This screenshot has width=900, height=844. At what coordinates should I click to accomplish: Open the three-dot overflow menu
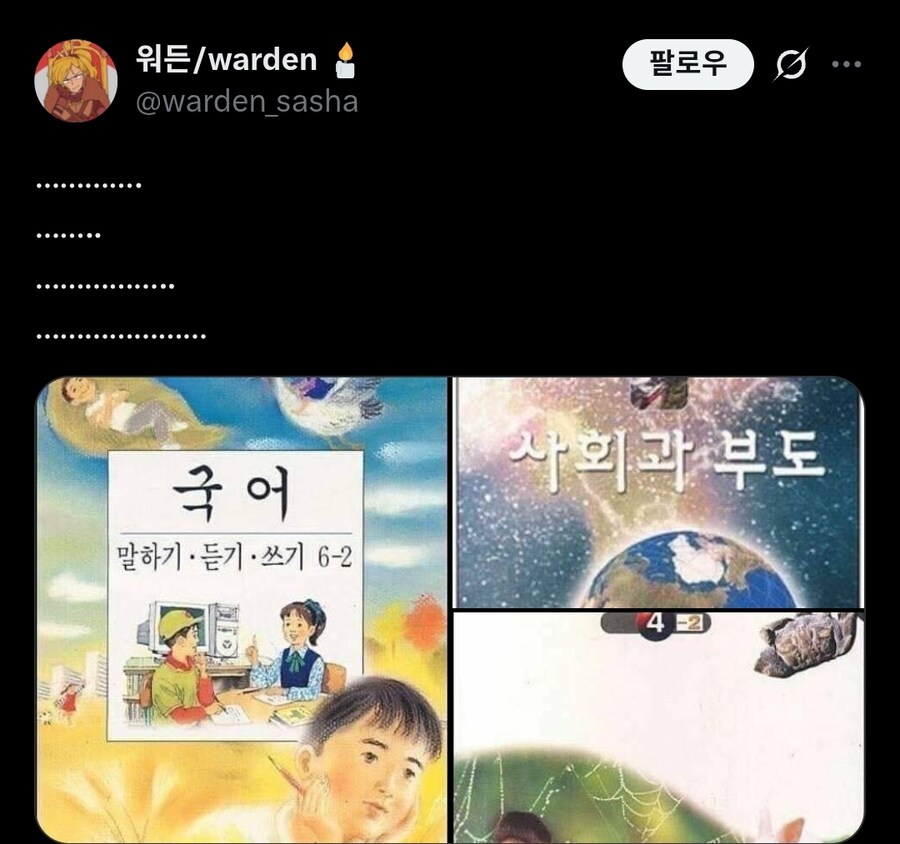click(x=846, y=65)
